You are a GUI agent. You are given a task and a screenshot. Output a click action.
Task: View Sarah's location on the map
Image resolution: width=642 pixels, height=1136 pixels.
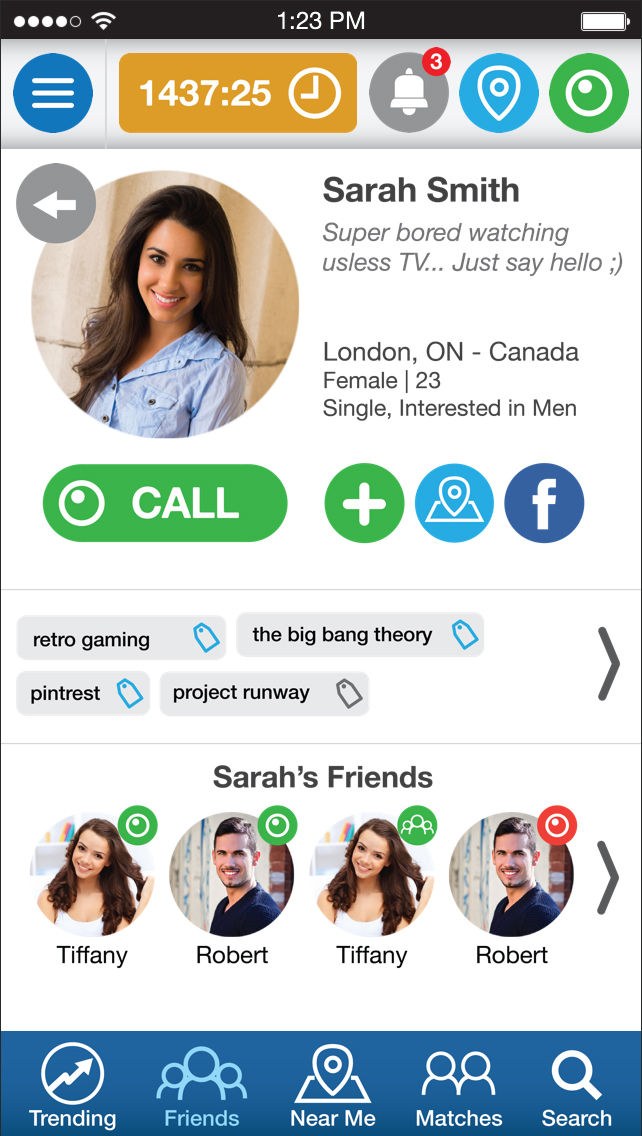454,503
